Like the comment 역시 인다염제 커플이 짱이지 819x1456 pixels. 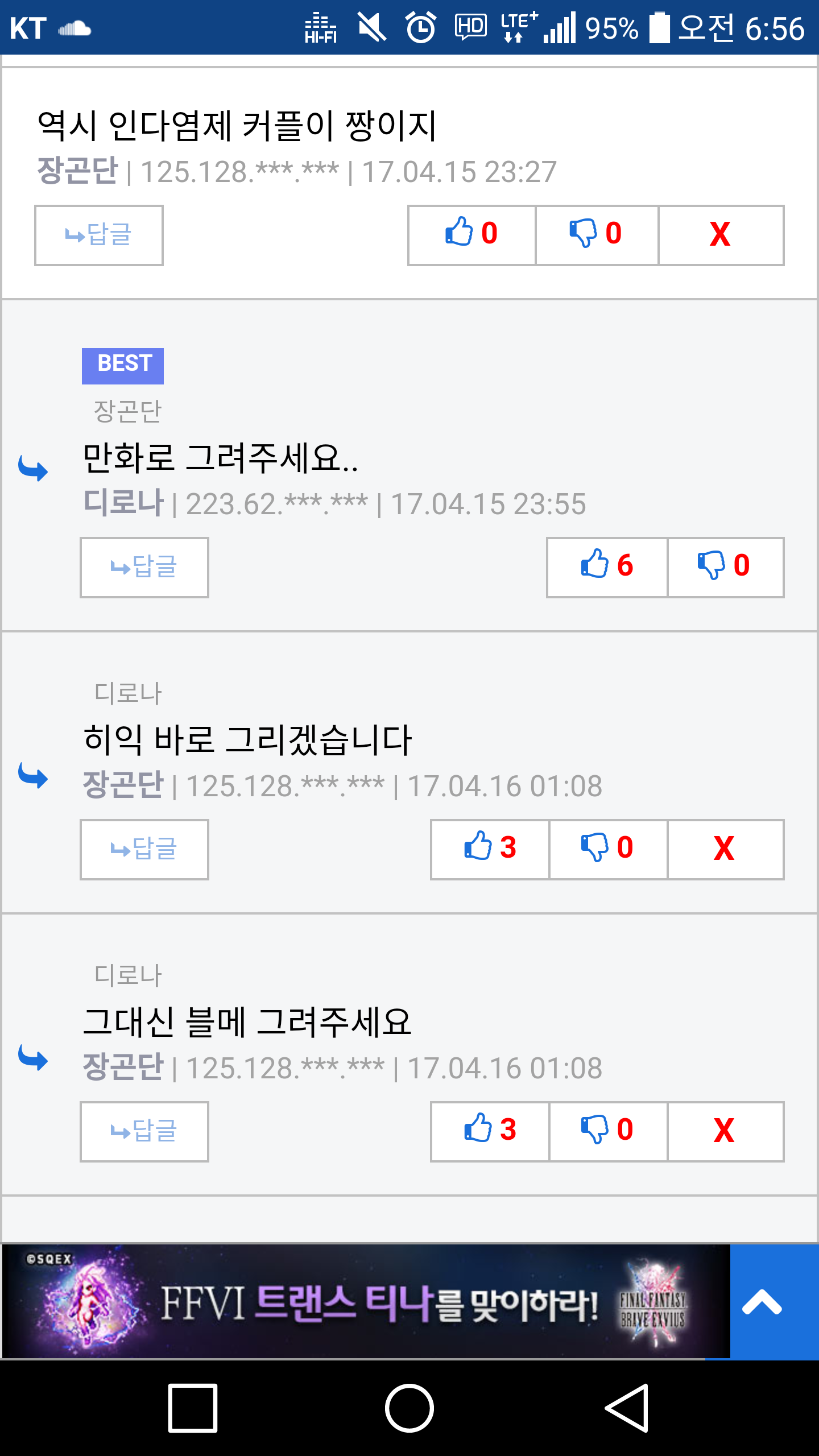471,235
